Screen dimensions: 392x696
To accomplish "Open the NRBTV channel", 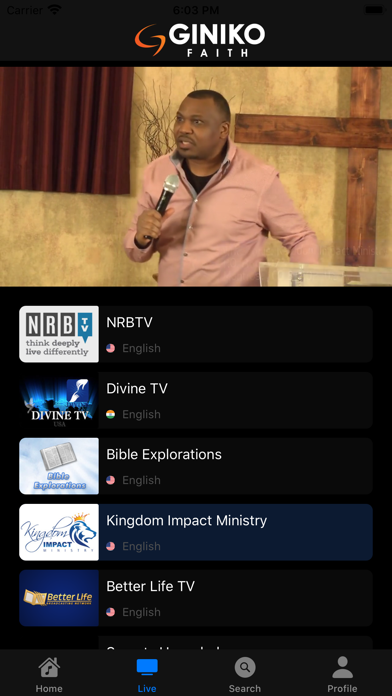I will pos(196,334).
